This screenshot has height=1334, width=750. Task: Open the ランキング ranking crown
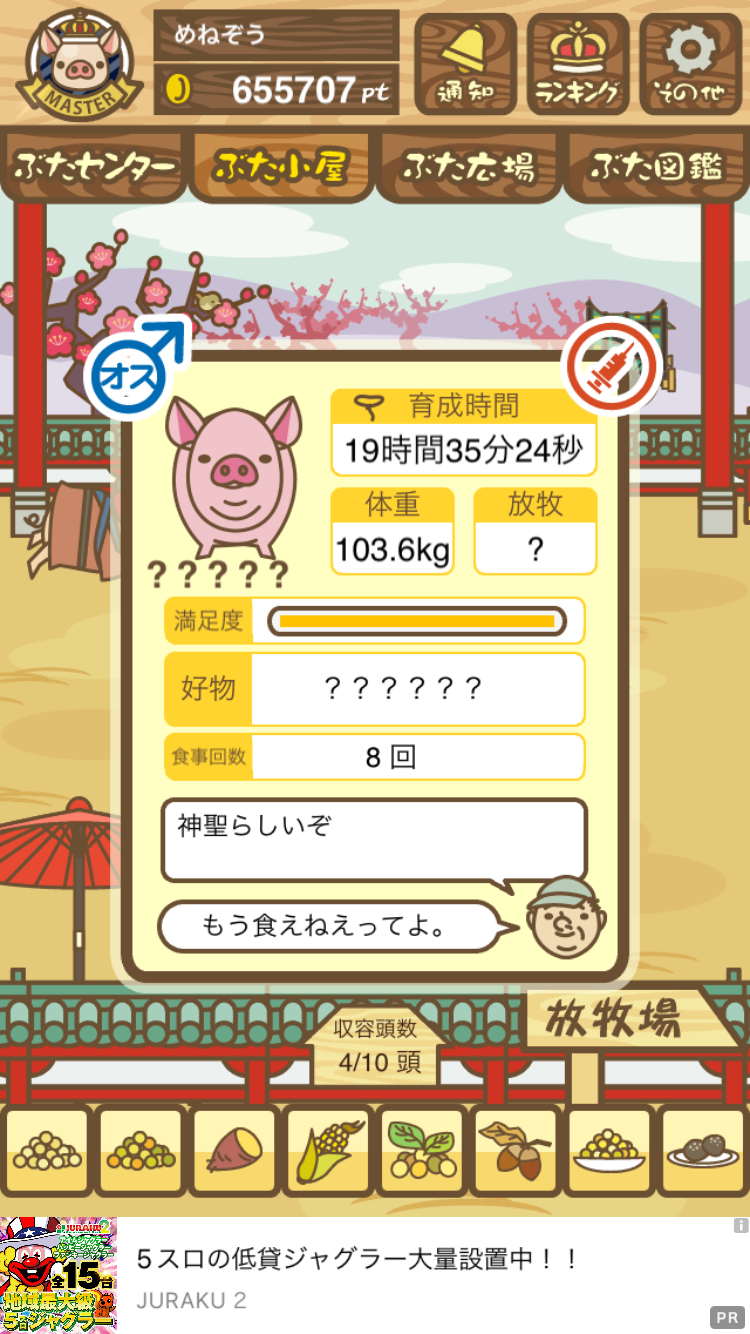click(x=578, y=64)
